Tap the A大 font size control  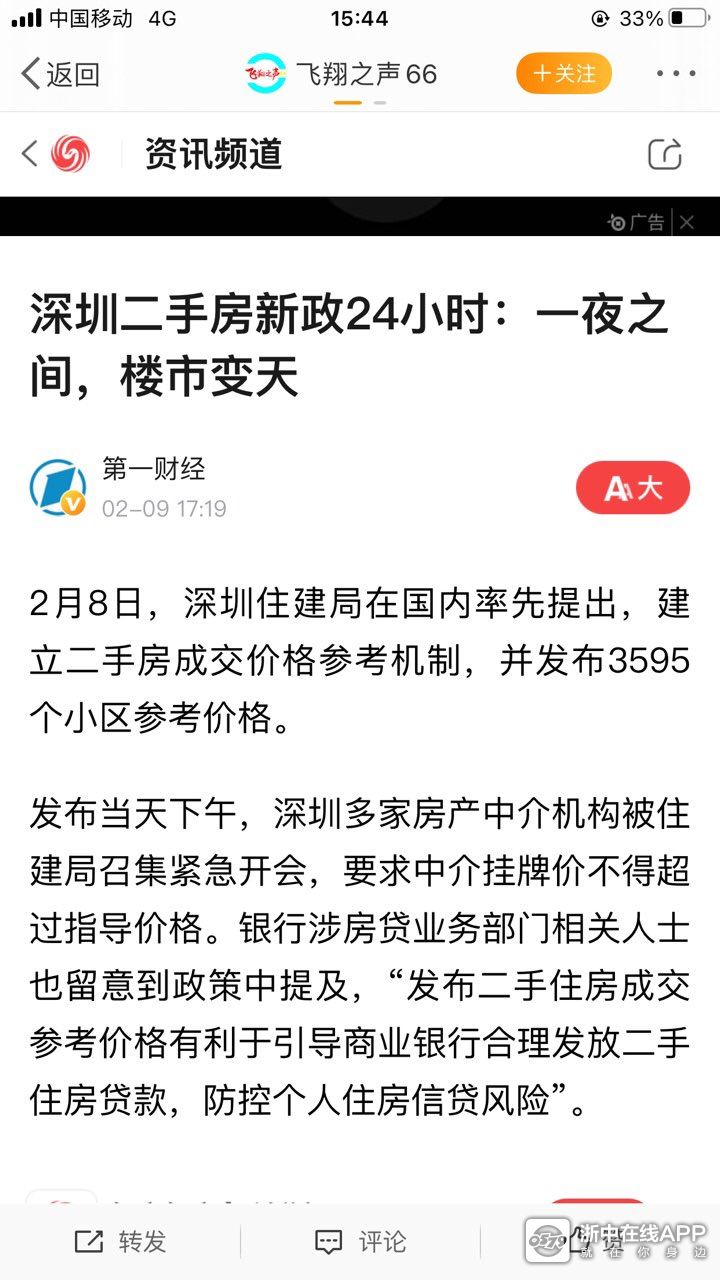(x=632, y=487)
